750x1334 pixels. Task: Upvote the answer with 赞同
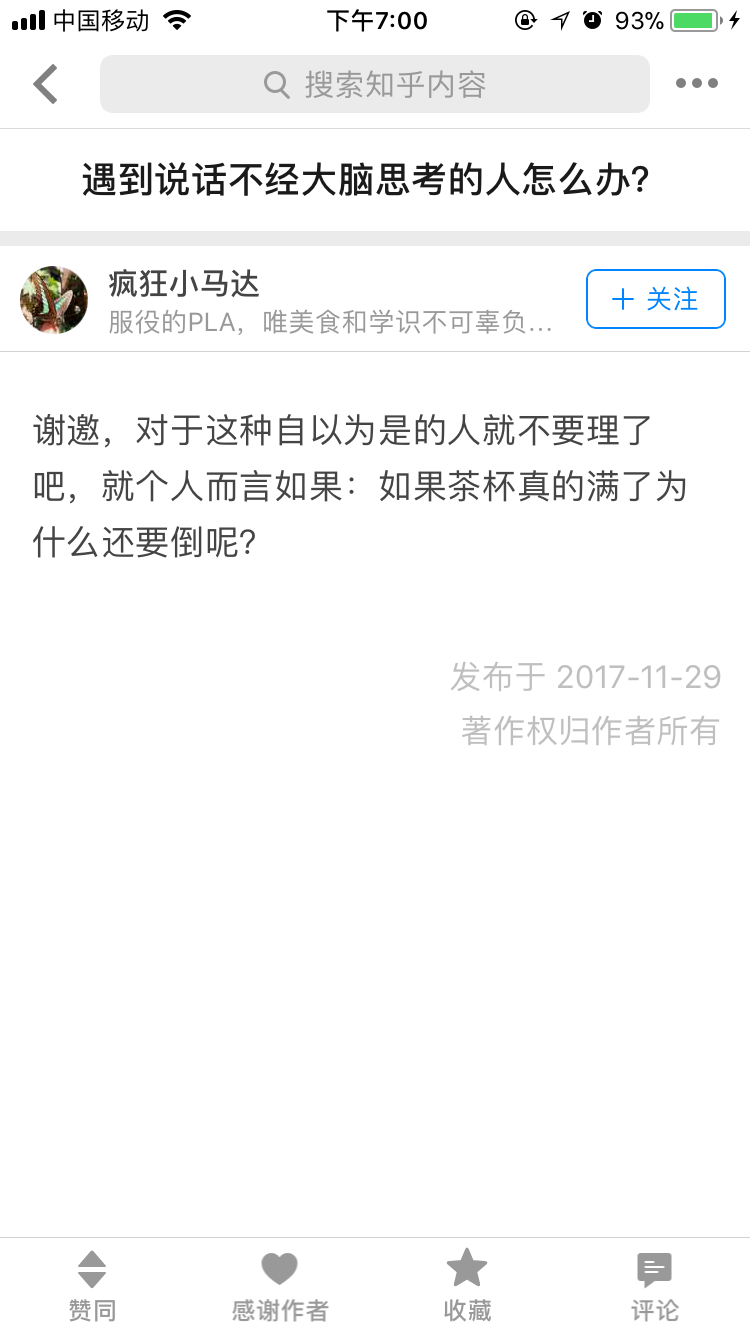pos(92,1286)
